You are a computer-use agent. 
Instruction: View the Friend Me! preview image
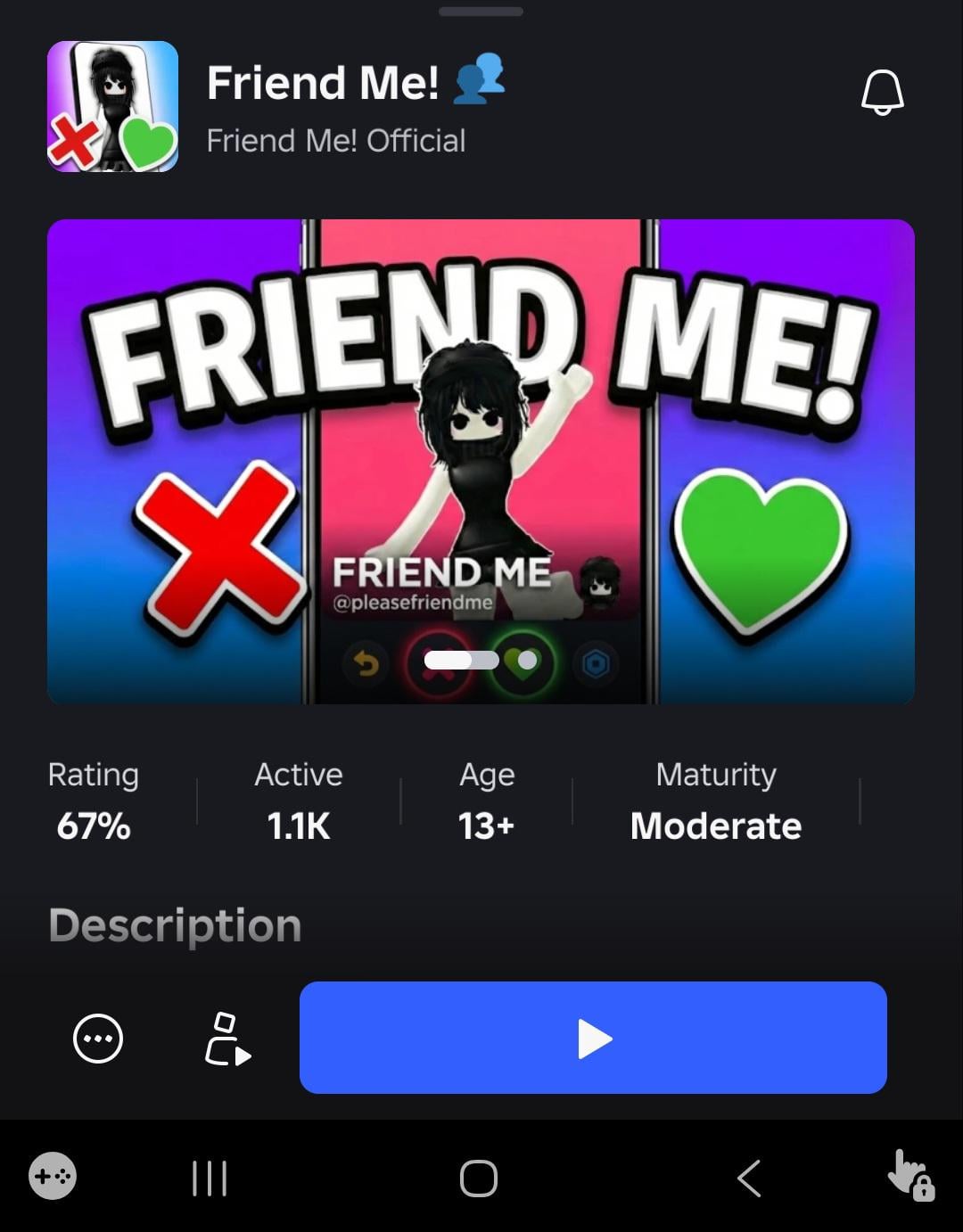481,461
